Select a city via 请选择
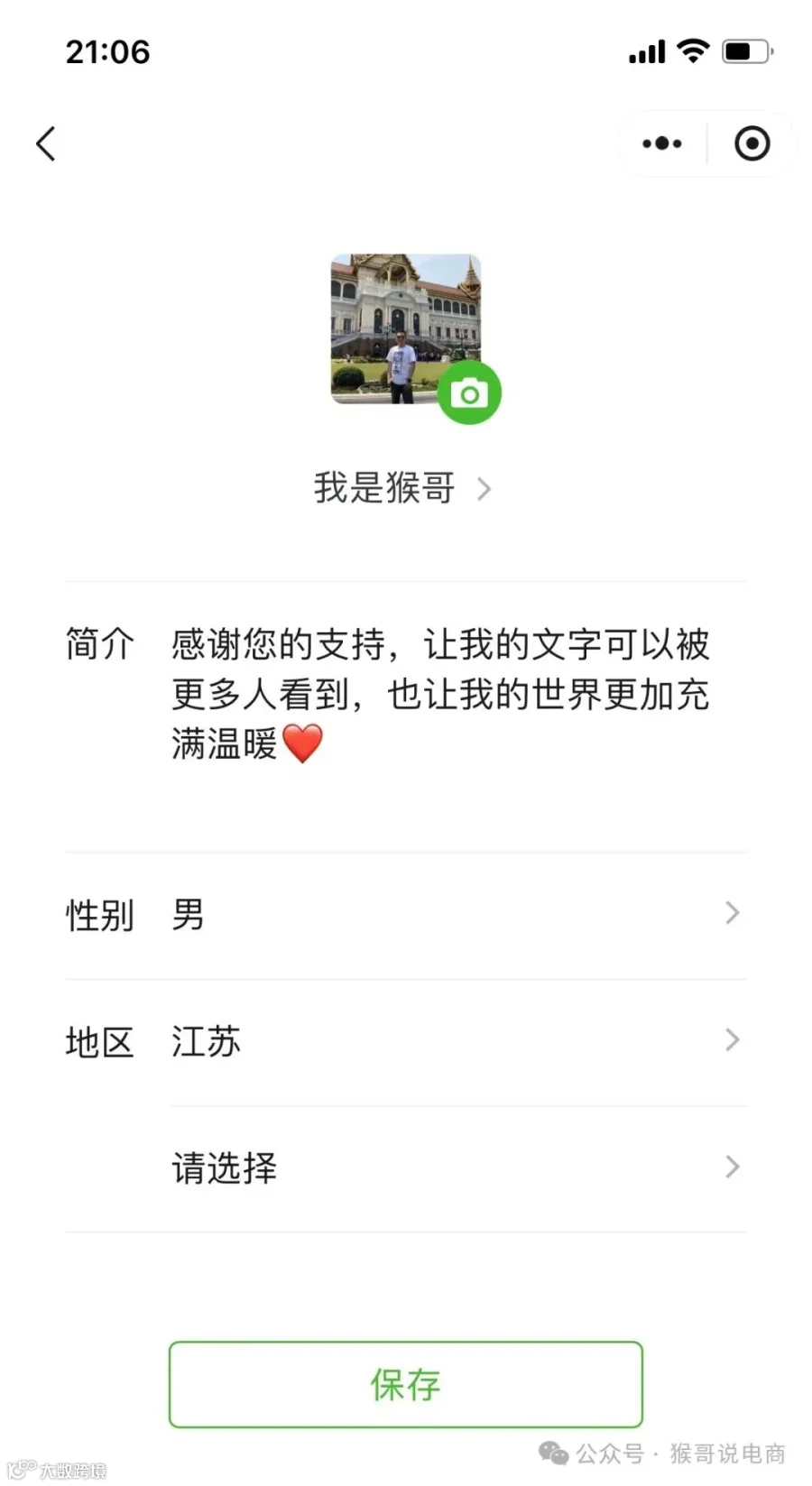This screenshot has height=1486, width=812. [458, 1168]
